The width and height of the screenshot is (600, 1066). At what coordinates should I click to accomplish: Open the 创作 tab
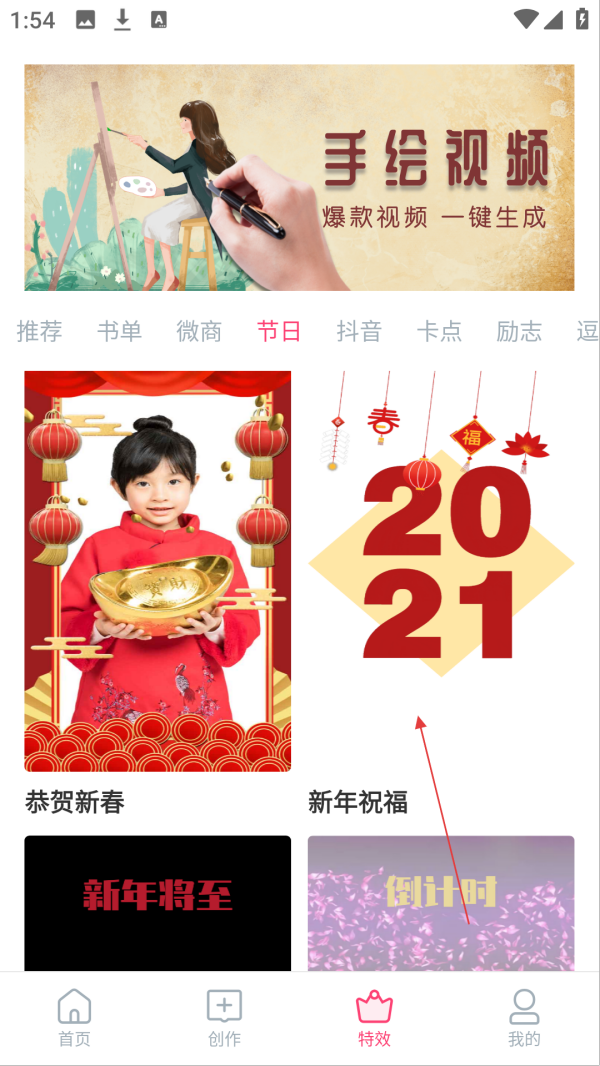point(224,1018)
